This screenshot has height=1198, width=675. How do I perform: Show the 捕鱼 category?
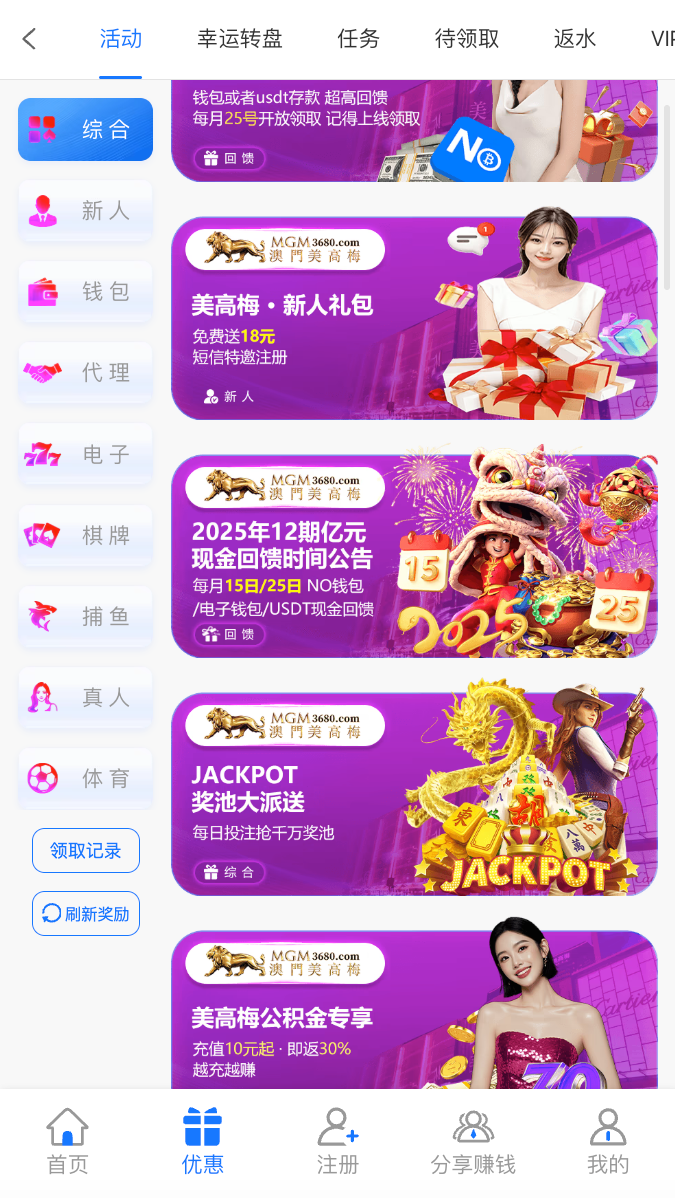(x=85, y=617)
